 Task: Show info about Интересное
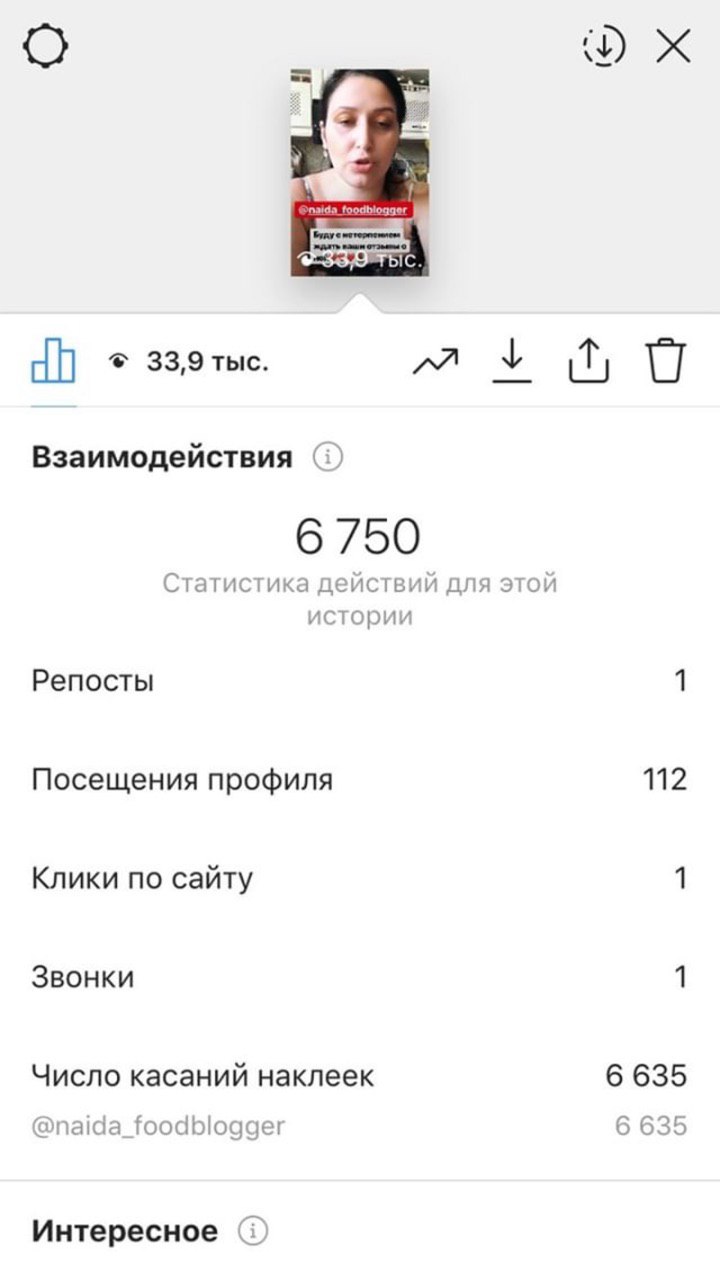(253, 1231)
